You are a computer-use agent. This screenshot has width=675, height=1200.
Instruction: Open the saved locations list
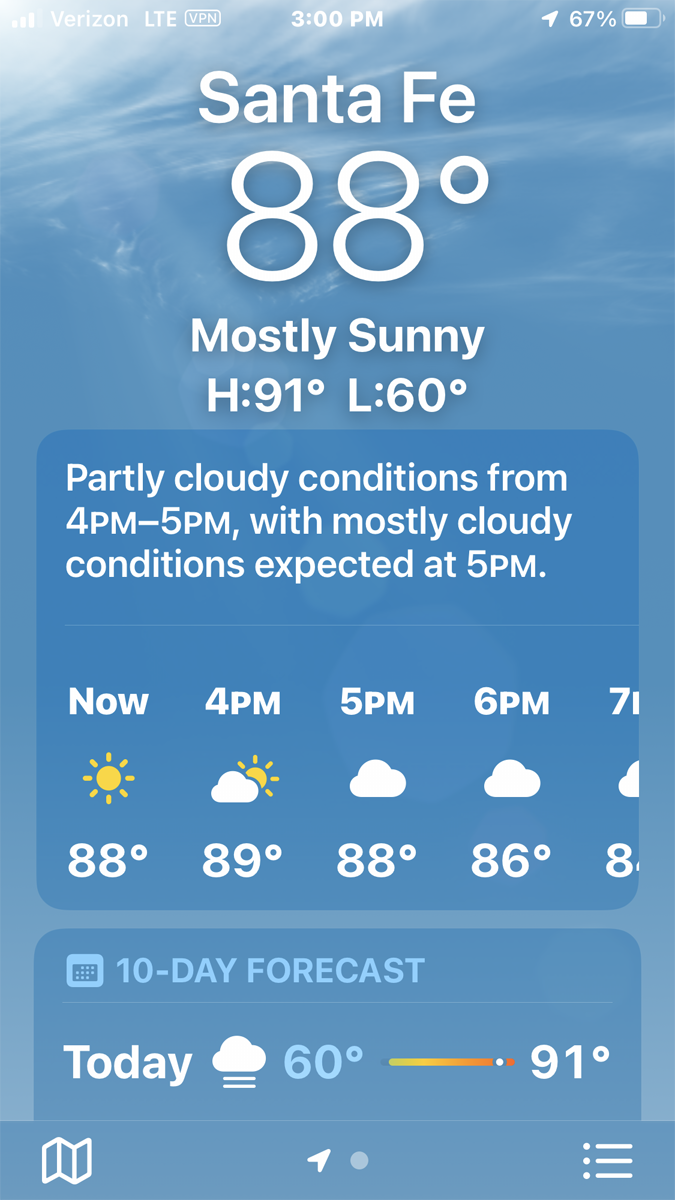607,1161
